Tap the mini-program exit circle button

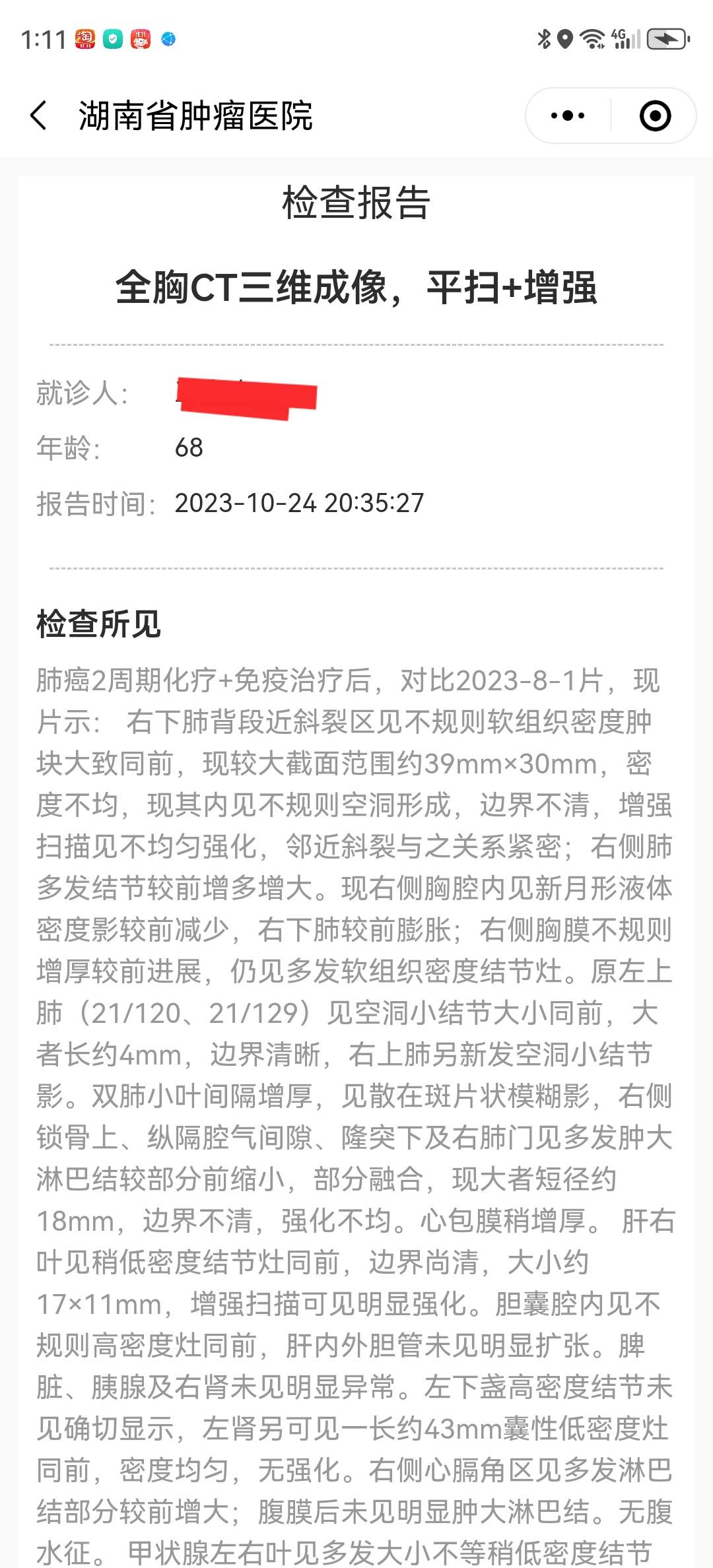(x=656, y=115)
